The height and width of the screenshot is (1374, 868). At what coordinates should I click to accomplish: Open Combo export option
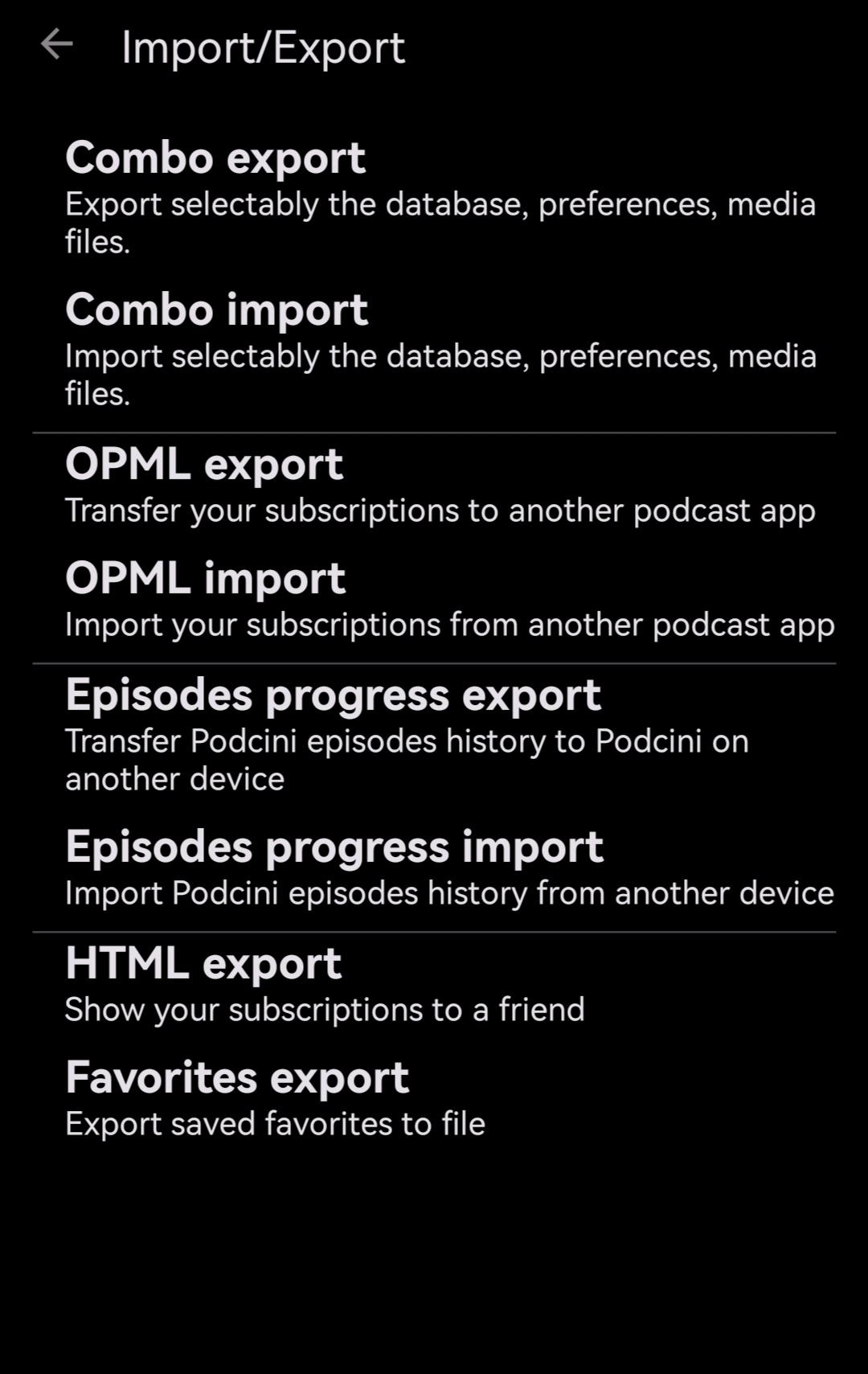point(215,158)
